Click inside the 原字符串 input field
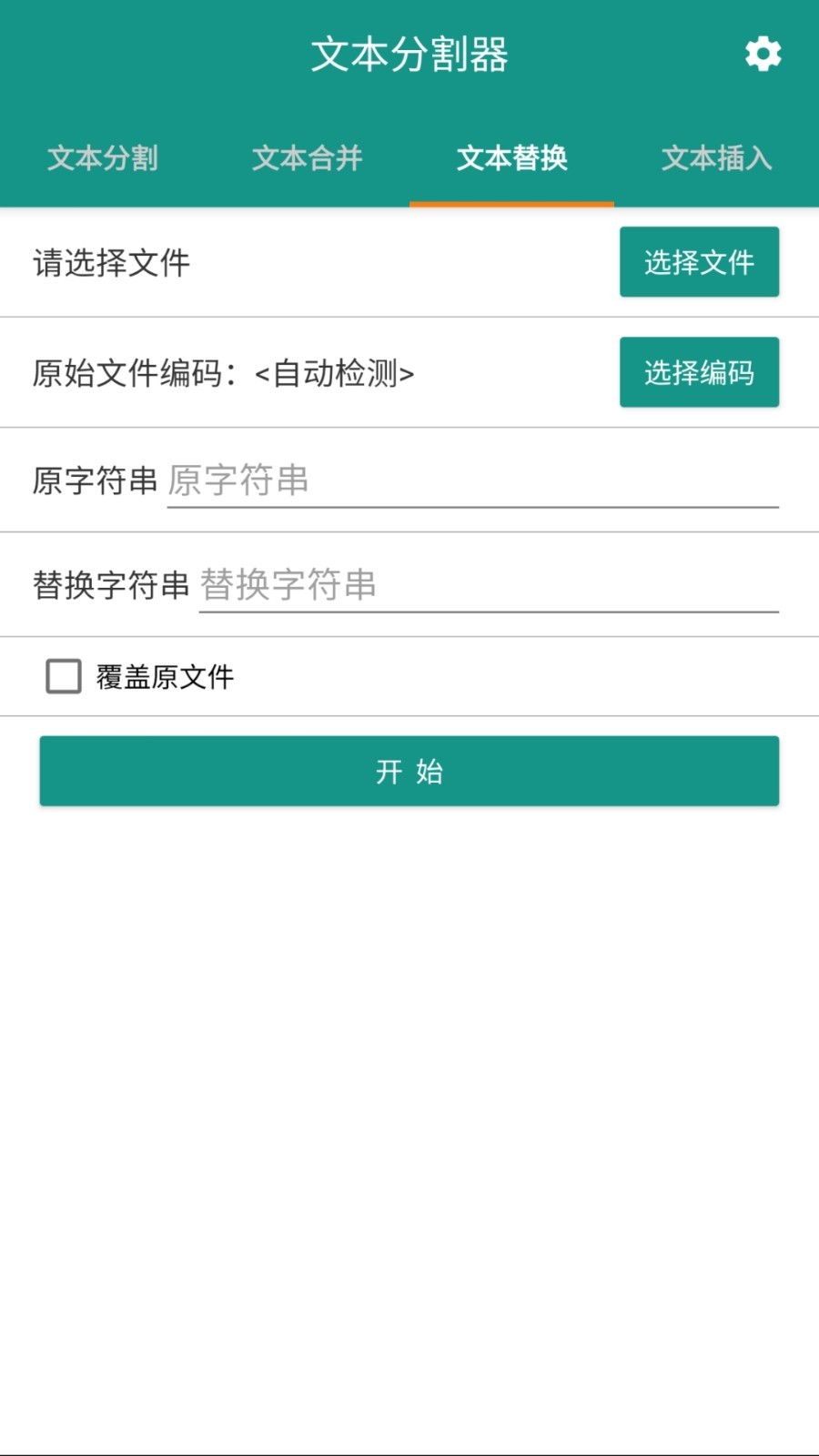Viewport: 819px width, 1456px height. [x=473, y=480]
